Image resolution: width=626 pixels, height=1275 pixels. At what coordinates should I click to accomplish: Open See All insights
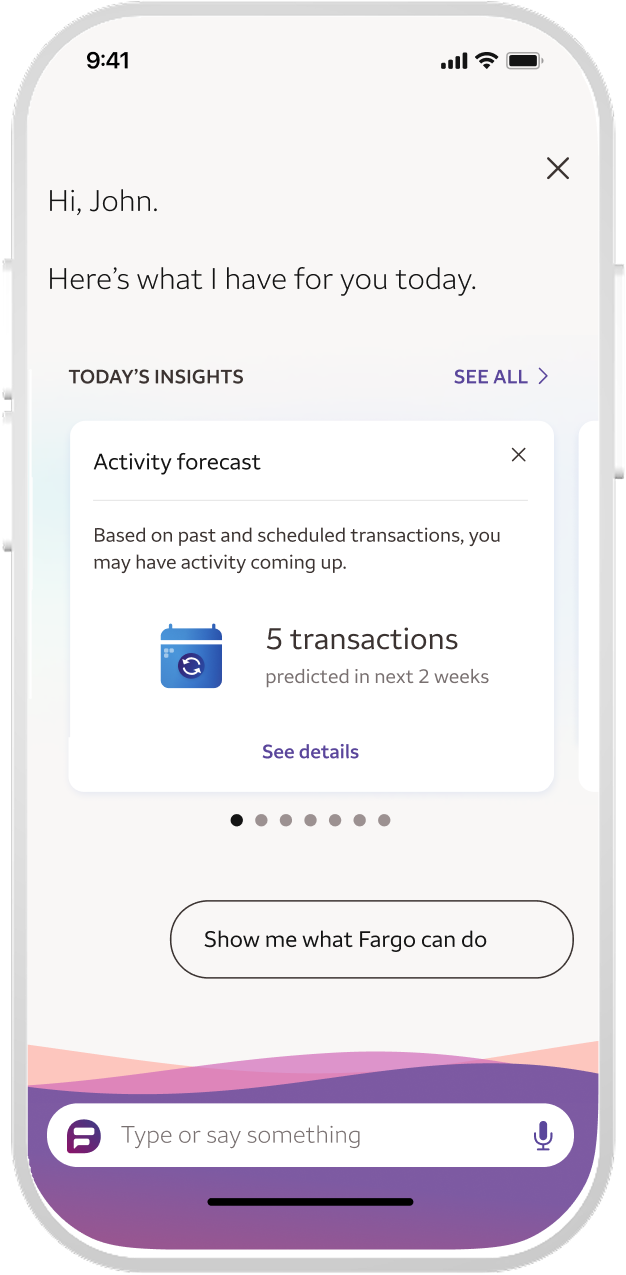pos(501,377)
